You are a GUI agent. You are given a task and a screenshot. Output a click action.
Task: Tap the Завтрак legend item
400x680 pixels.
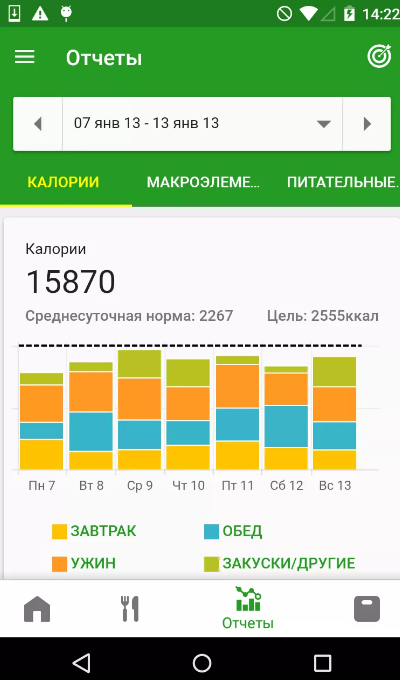tap(94, 531)
